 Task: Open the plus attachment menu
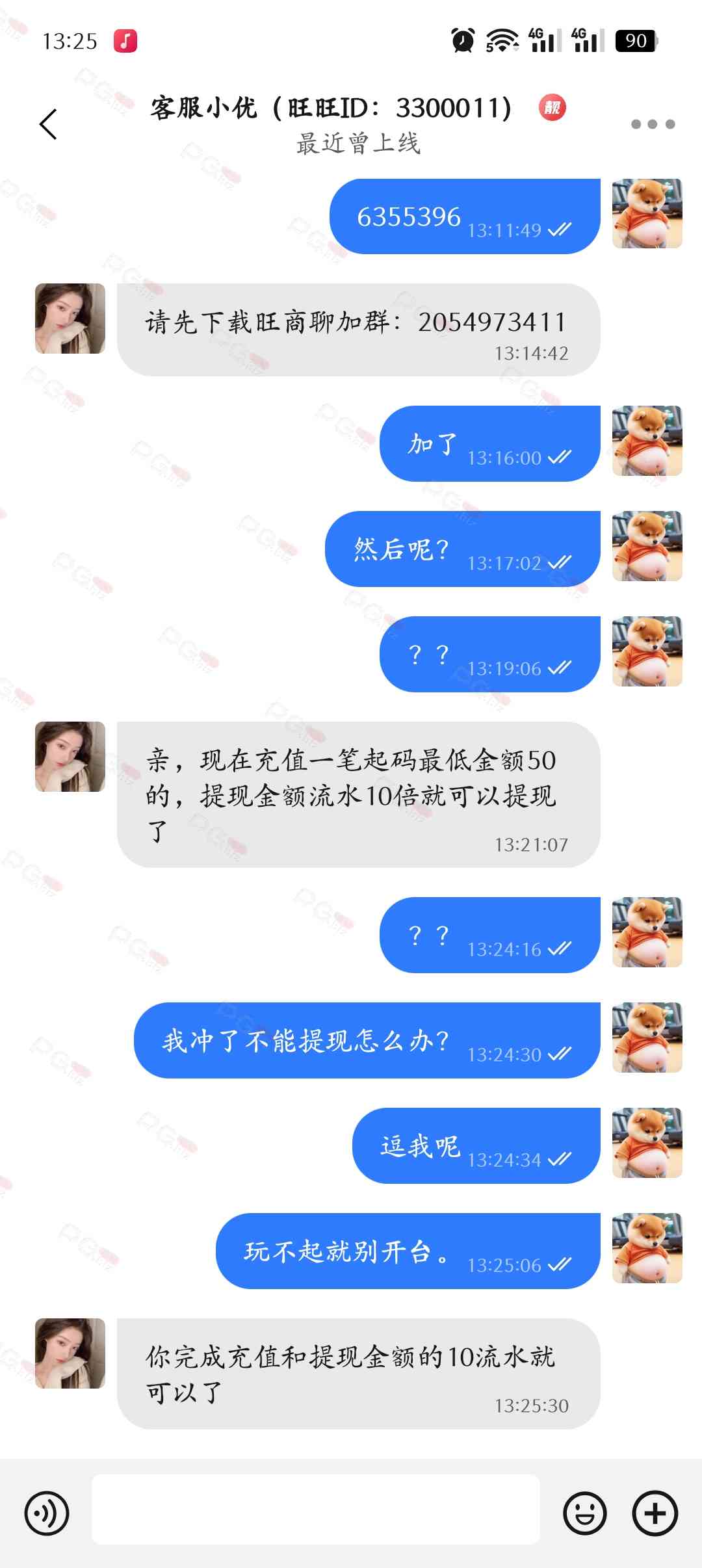coord(655,1513)
